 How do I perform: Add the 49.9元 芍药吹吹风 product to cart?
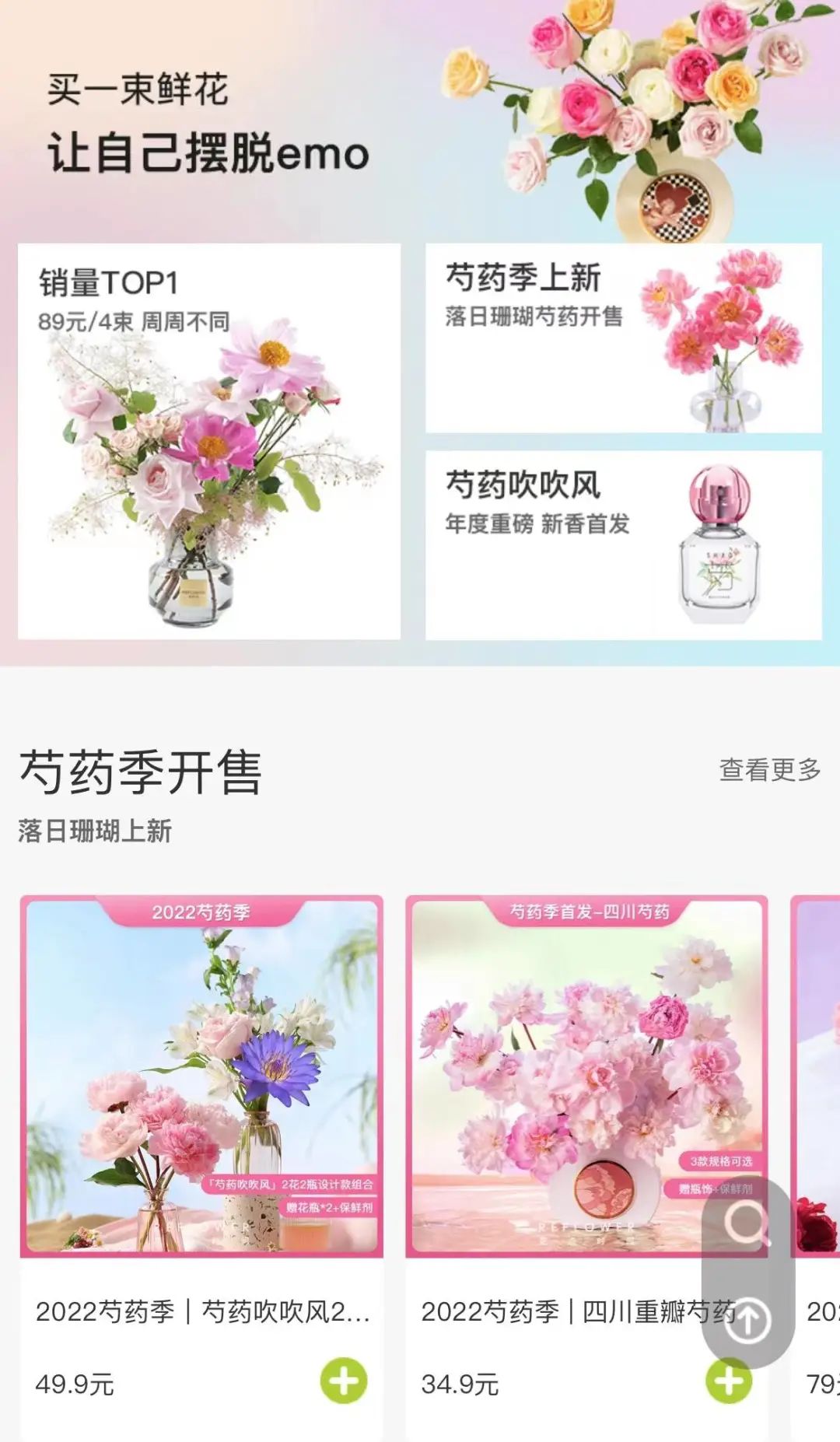(x=343, y=1381)
